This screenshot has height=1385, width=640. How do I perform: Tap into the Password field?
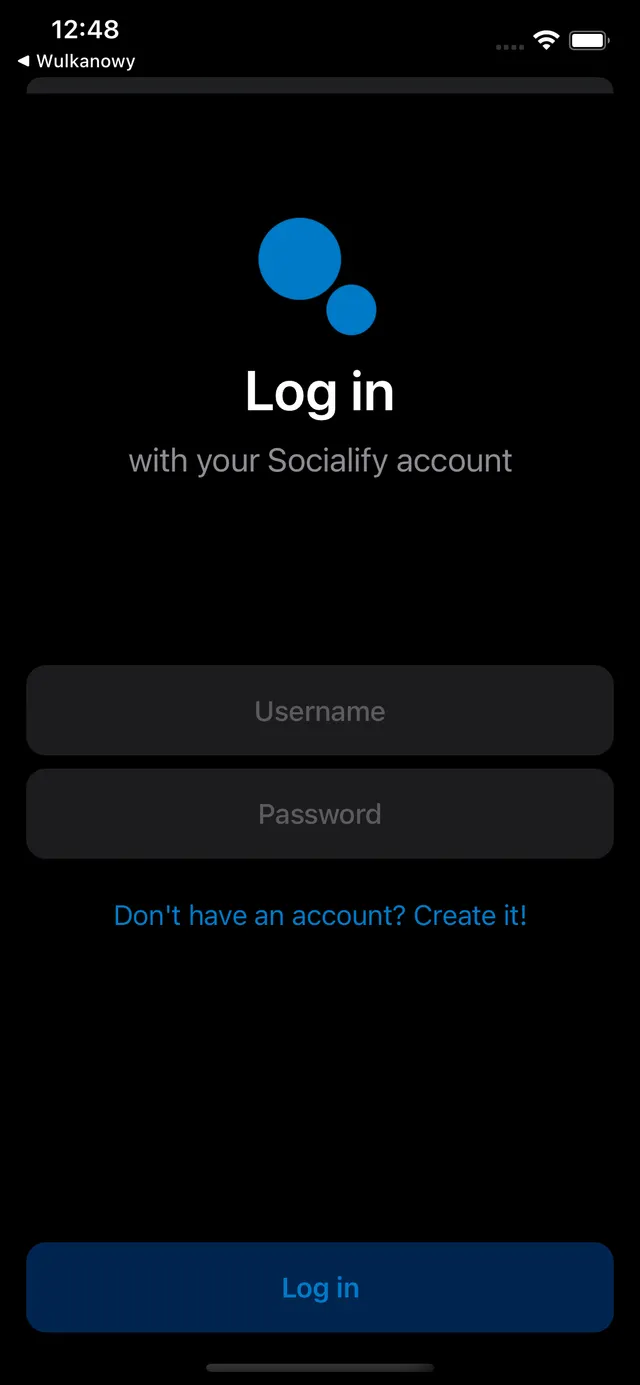pyautogui.click(x=319, y=814)
